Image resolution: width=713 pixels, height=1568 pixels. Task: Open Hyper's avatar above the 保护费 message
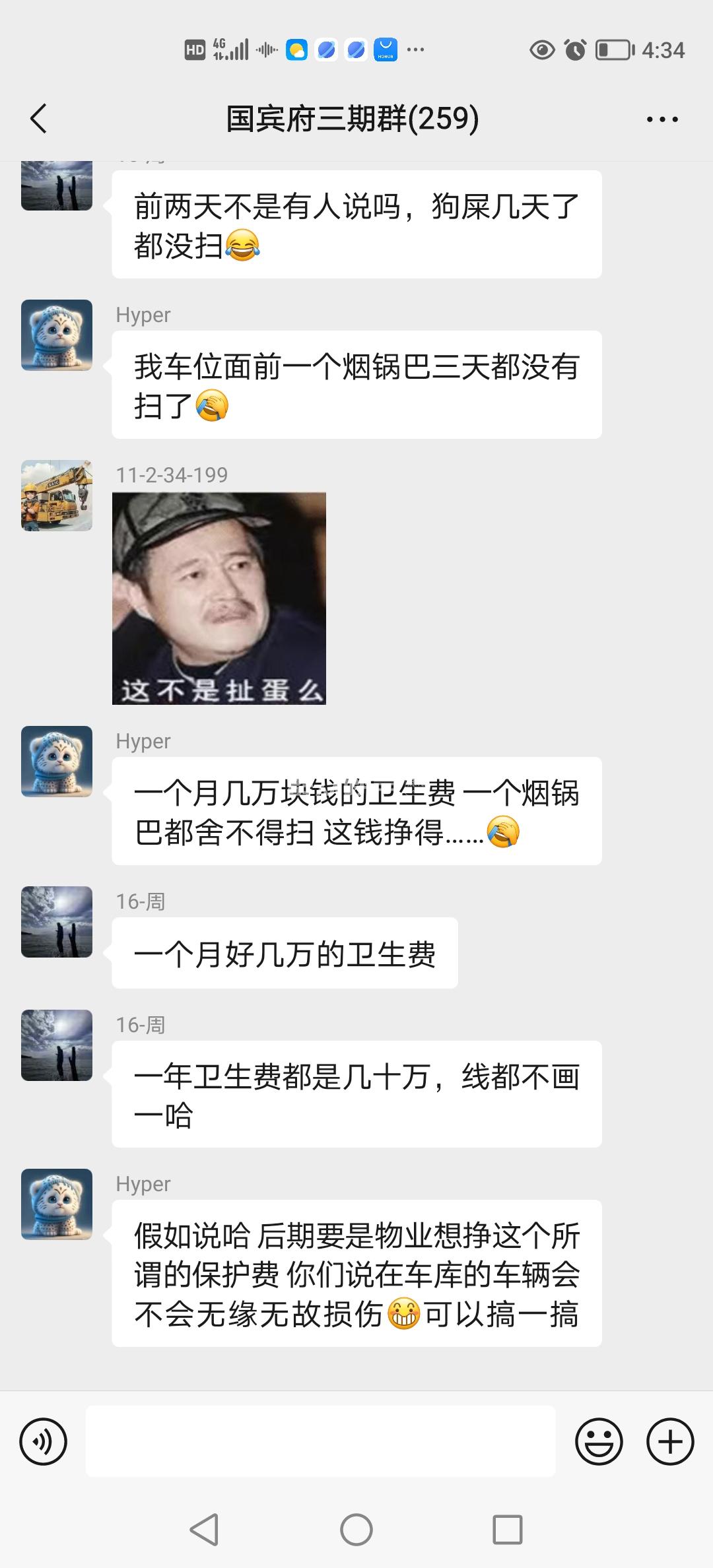point(57,1204)
